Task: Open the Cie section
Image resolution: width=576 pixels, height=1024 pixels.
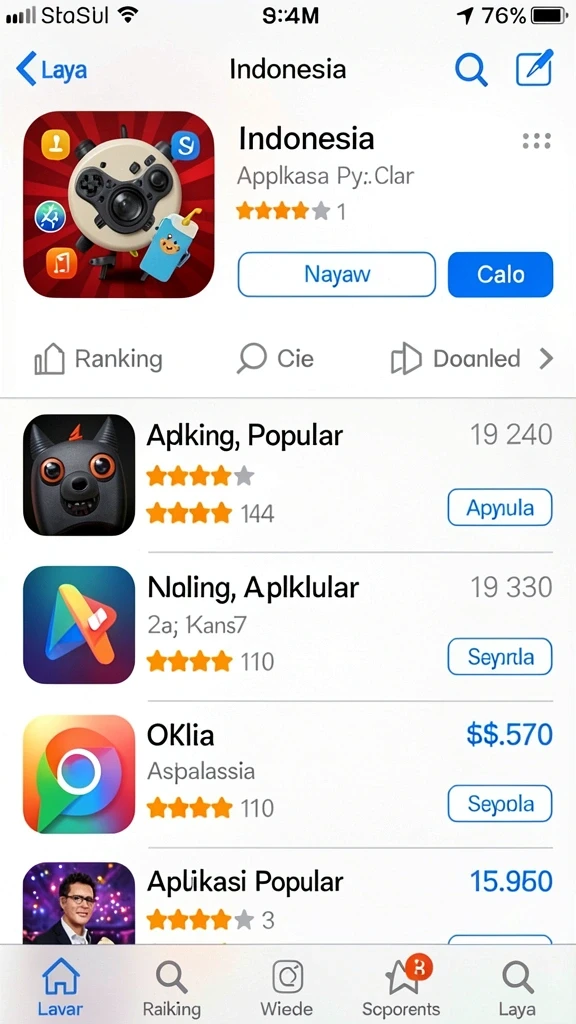Action: pos(275,359)
